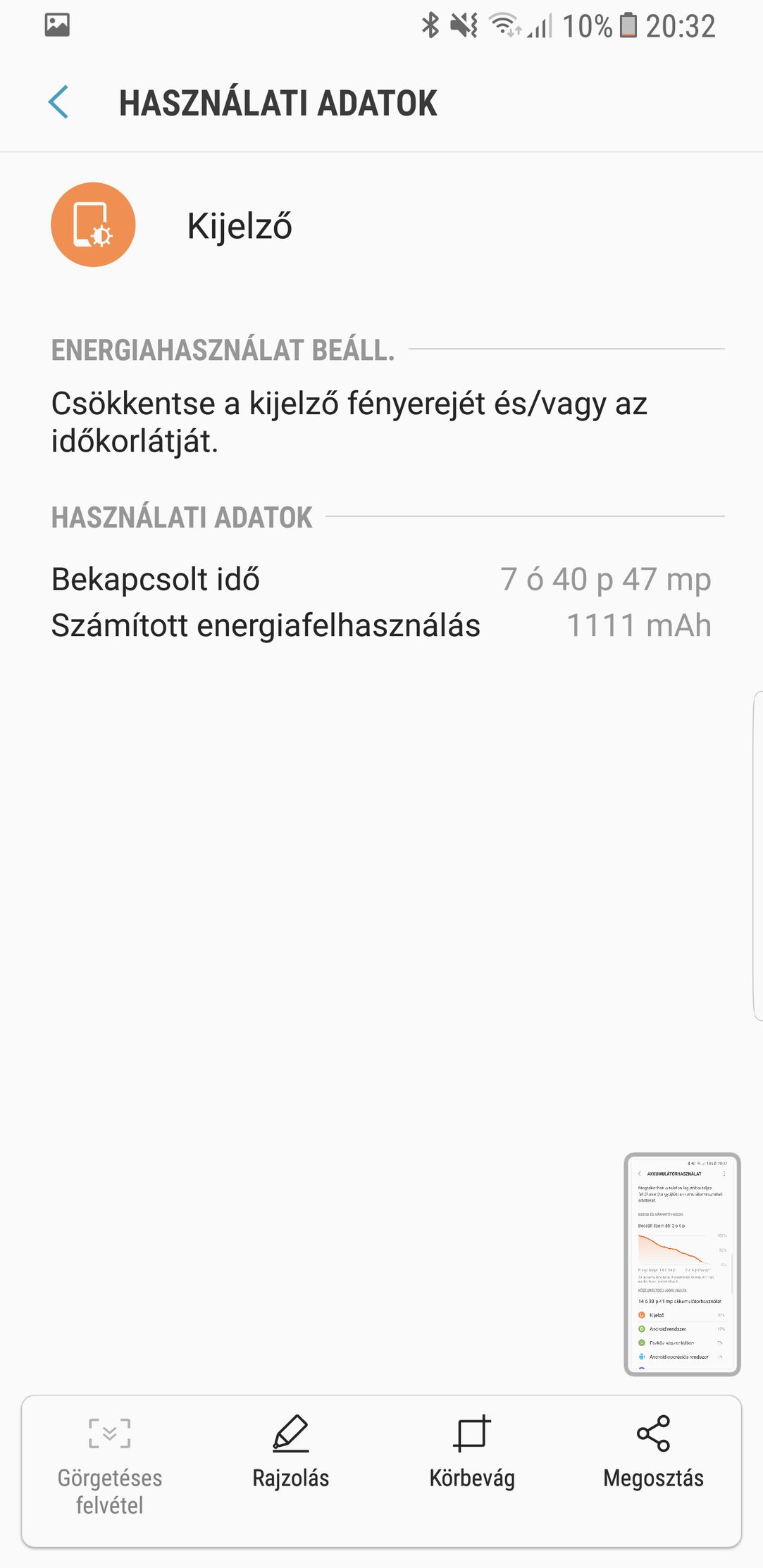Tap the Rajzolás drawing tool
The height and width of the screenshot is (1568, 763).
coord(290,1451)
